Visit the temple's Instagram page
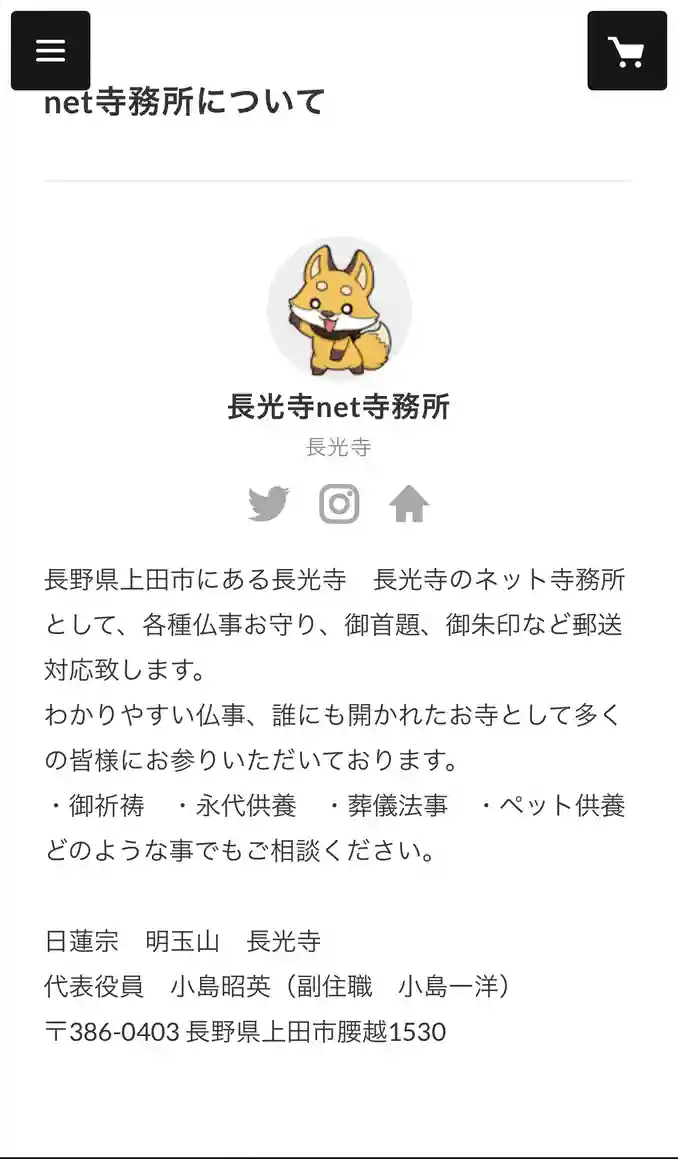This screenshot has height=1159, width=678. [339, 504]
